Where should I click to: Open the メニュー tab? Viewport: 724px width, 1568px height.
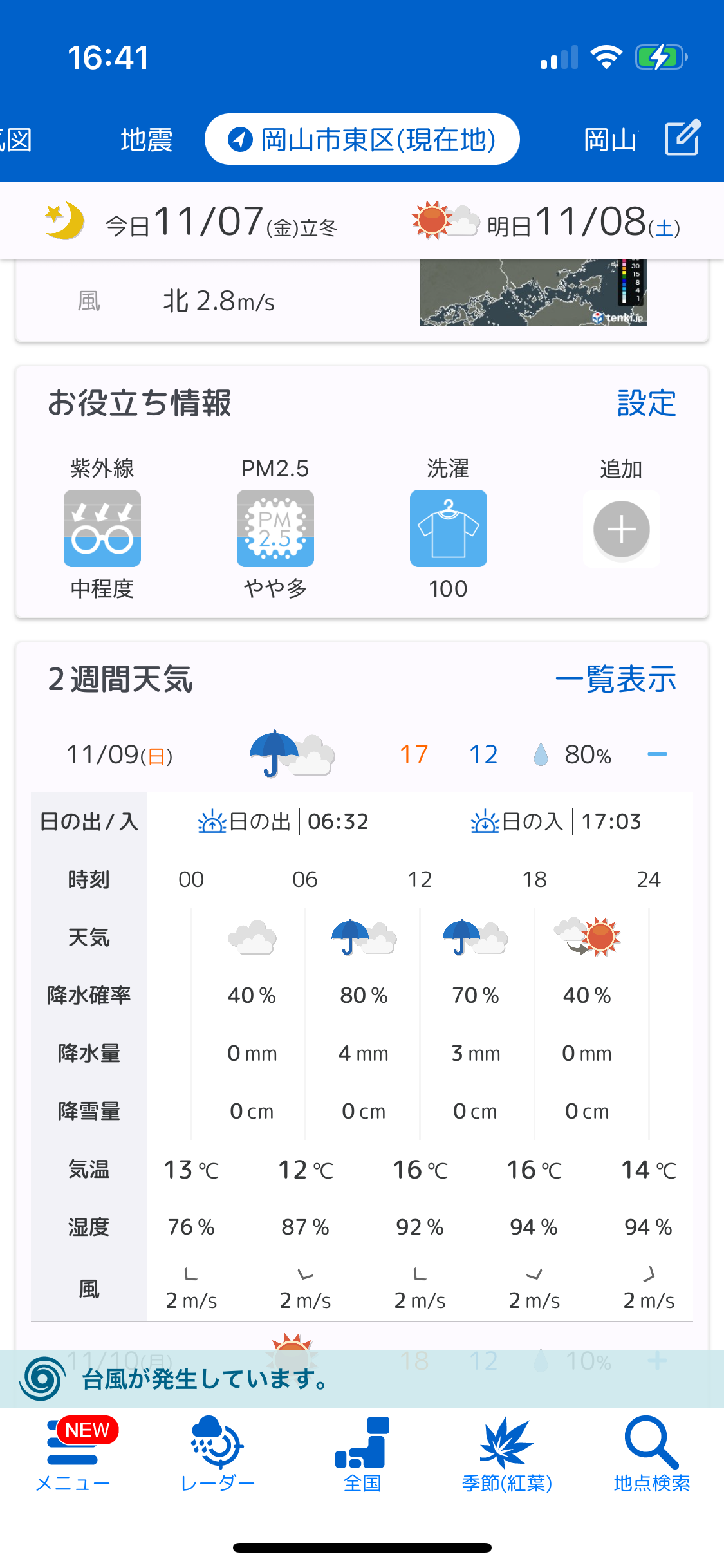73,1456
